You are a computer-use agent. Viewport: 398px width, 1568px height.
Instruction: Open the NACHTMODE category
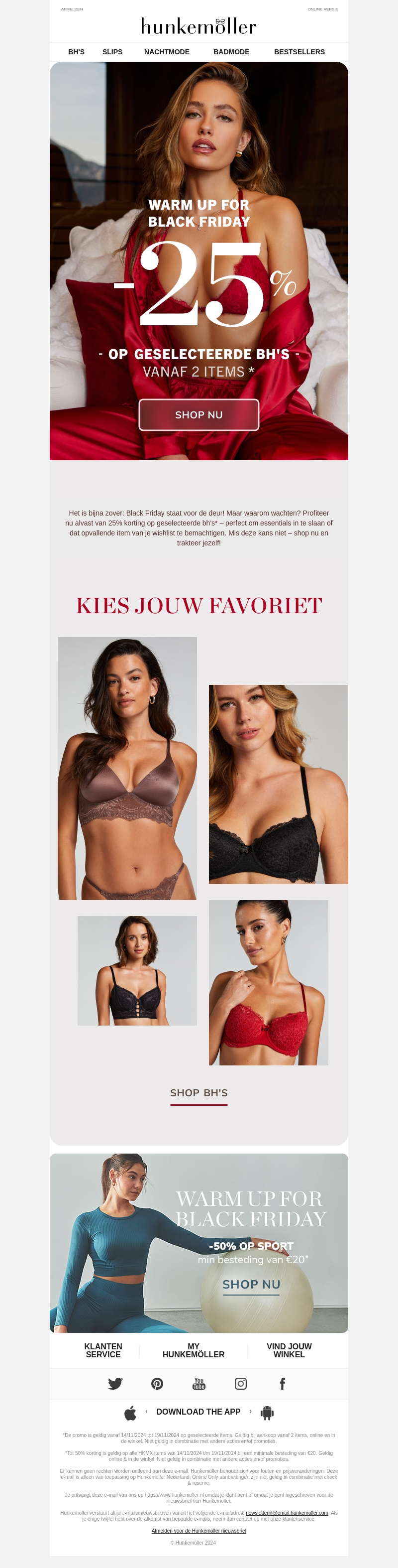pyautogui.click(x=167, y=52)
